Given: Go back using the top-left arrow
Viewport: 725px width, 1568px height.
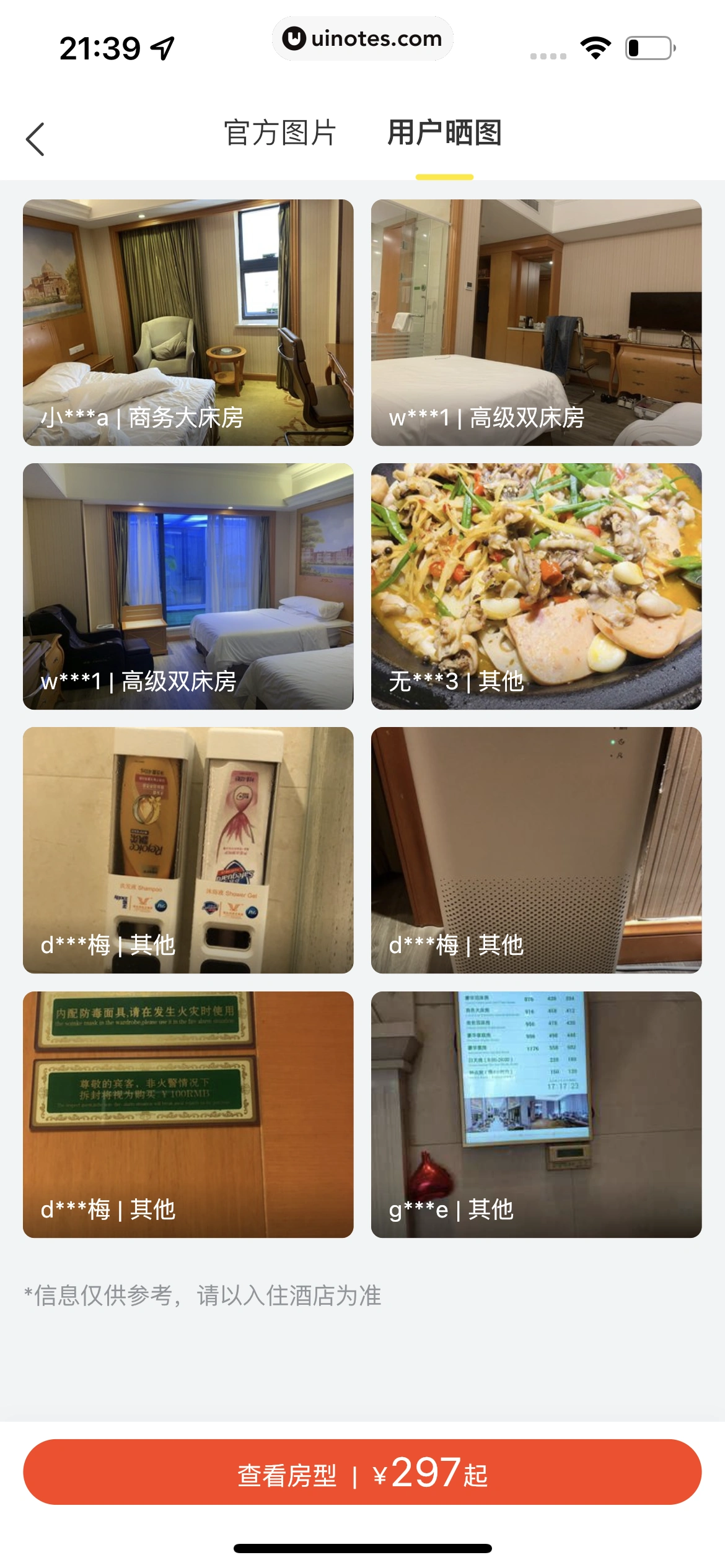Looking at the screenshot, I should 35,139.
